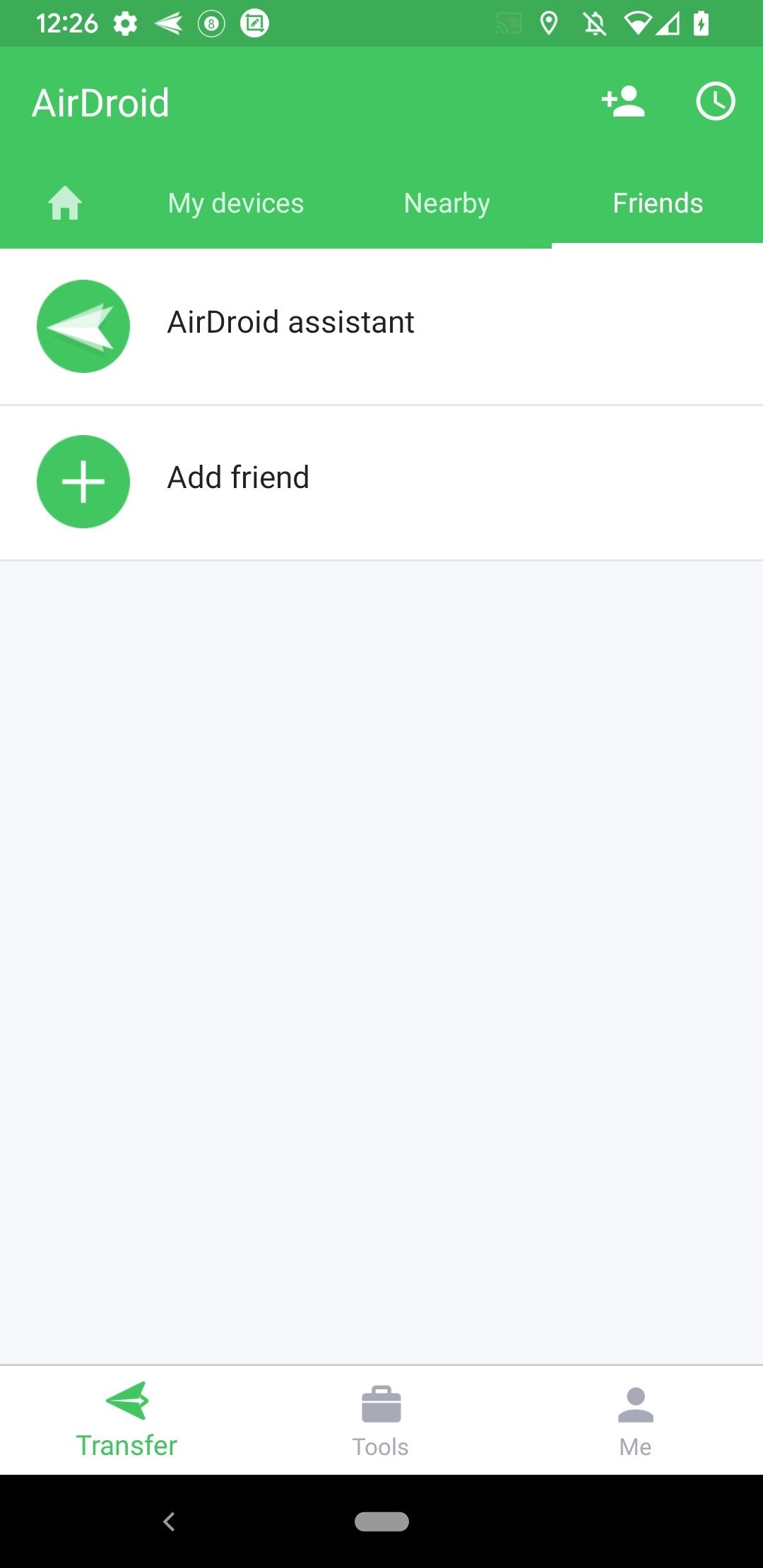Go to the home icon tab
763x1568 pixels.
point(65,203)
